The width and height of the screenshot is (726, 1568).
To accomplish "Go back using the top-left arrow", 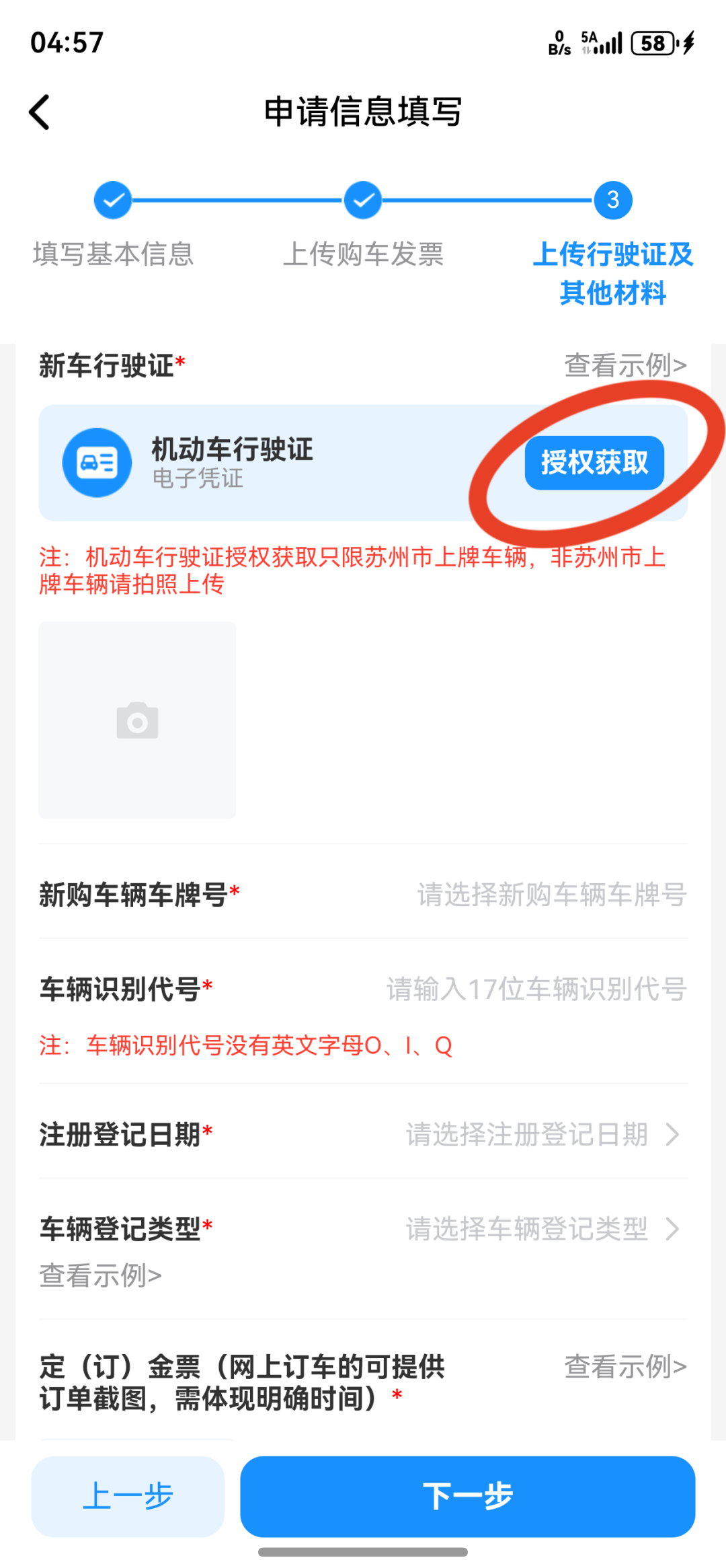I will tap(40, 112).
